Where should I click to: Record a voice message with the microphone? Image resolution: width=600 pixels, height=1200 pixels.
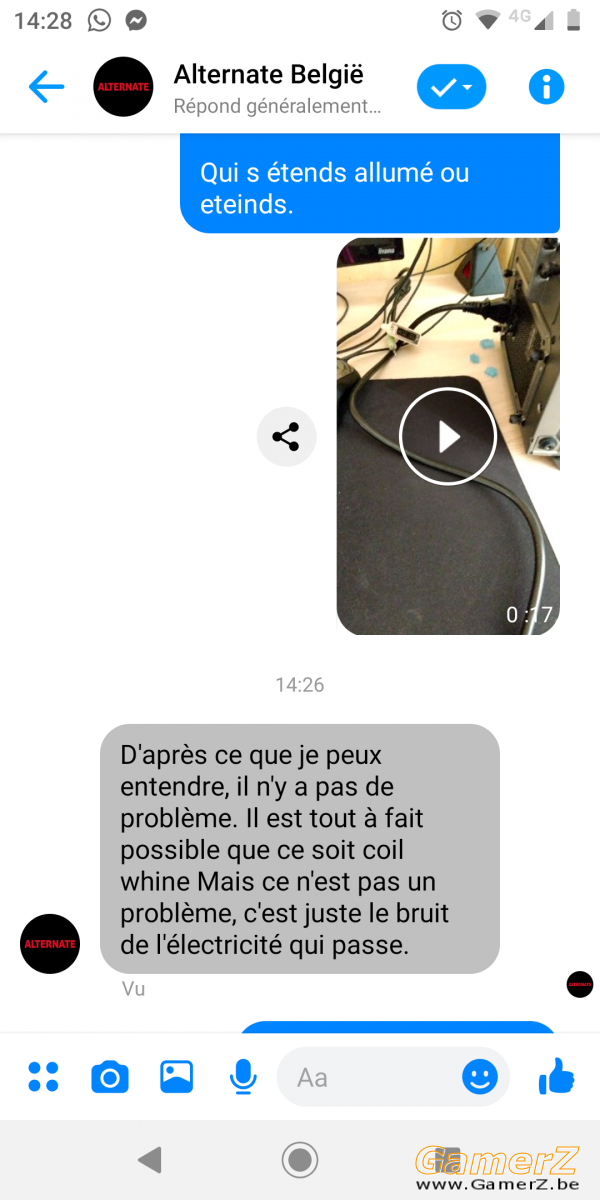click(242, 1077)
